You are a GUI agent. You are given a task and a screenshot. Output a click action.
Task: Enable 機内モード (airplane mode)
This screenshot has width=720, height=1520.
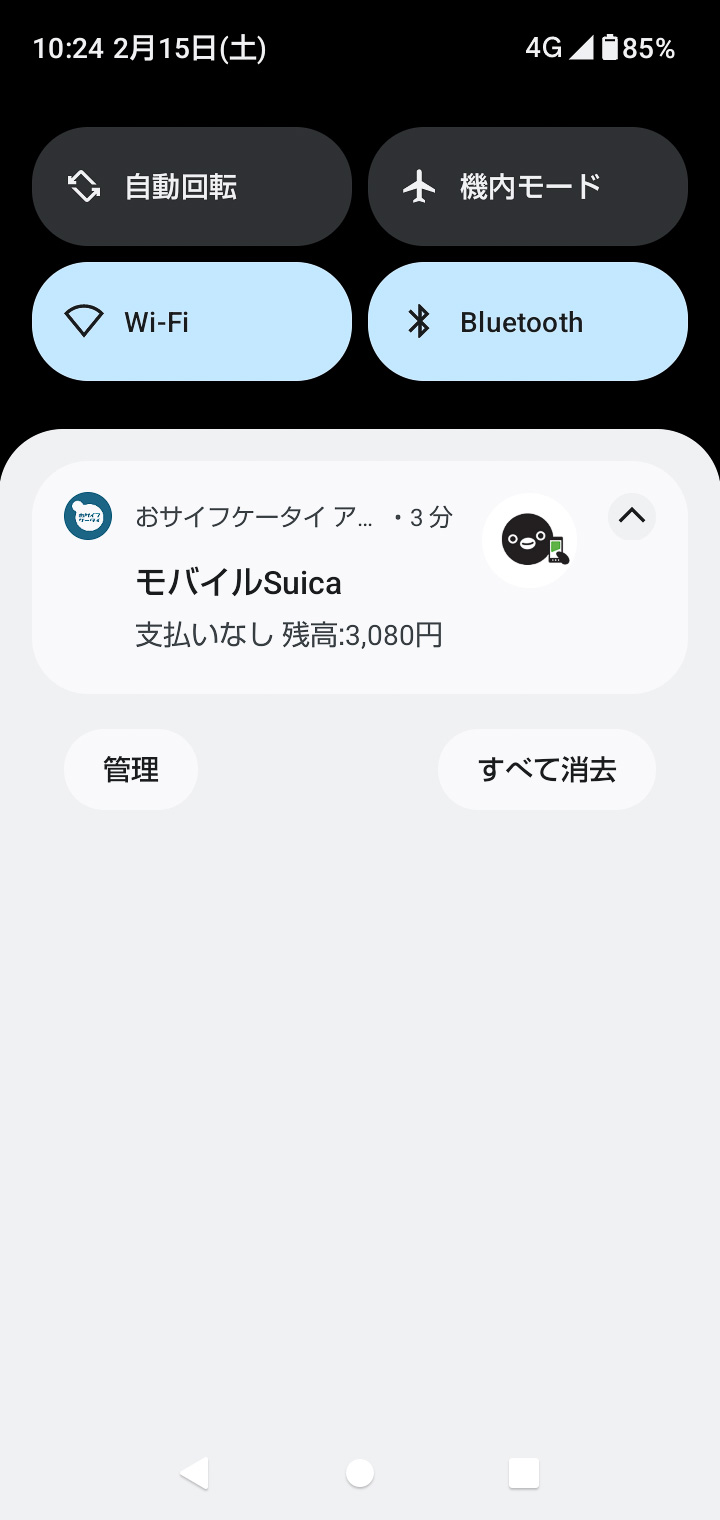tap(527, 186)
